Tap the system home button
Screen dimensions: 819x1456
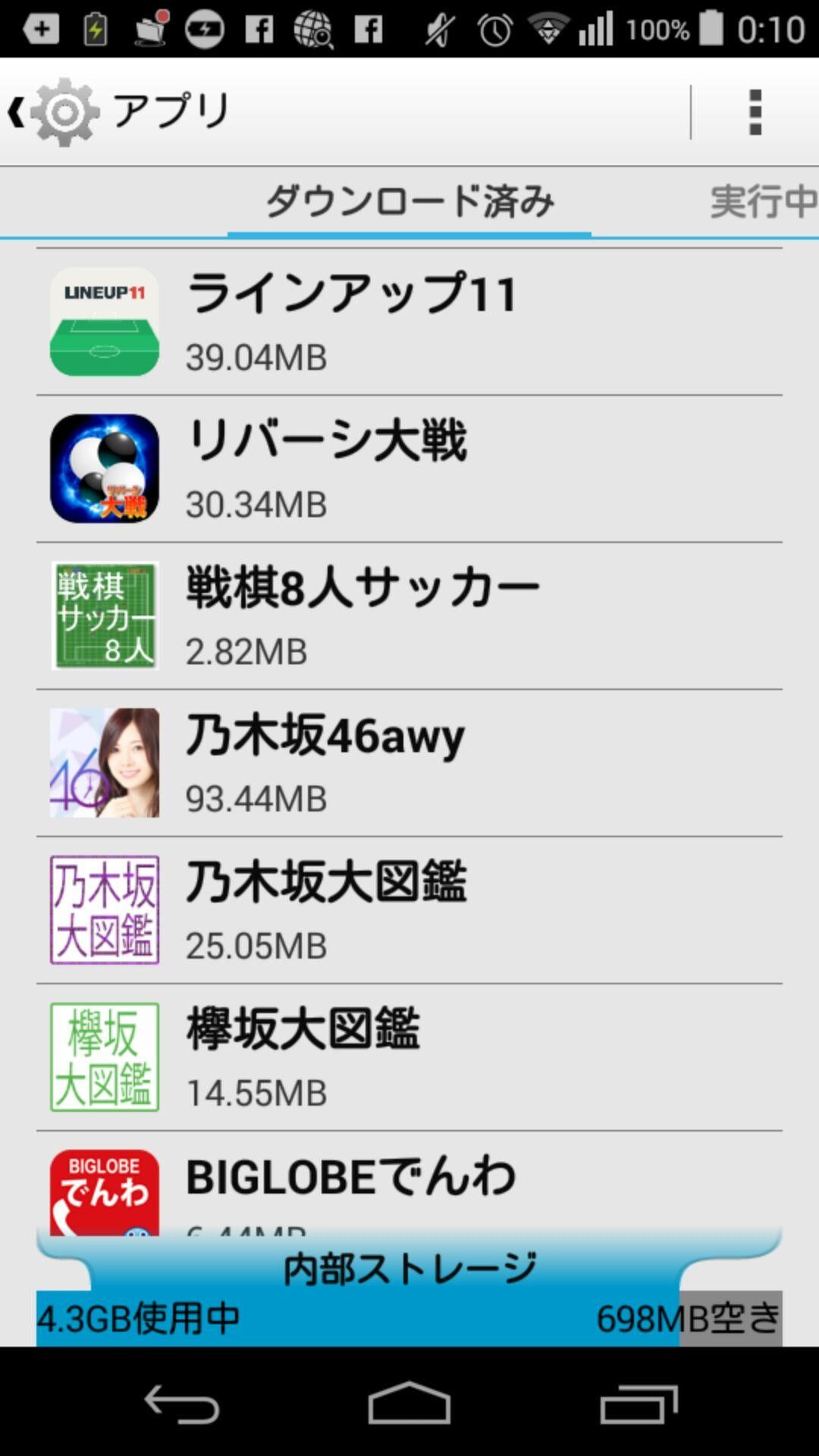click(409, 1403)
